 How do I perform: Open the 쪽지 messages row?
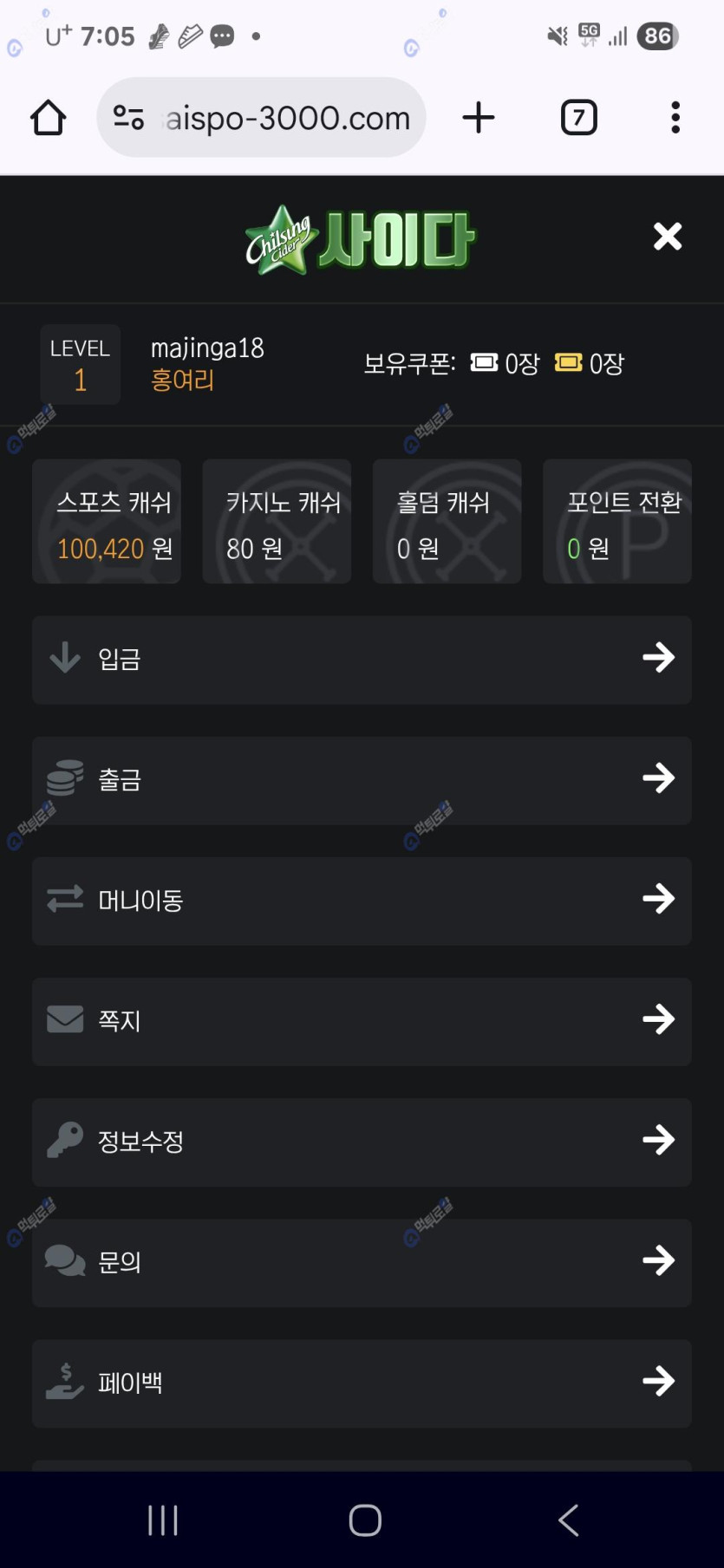[362, 1021]
